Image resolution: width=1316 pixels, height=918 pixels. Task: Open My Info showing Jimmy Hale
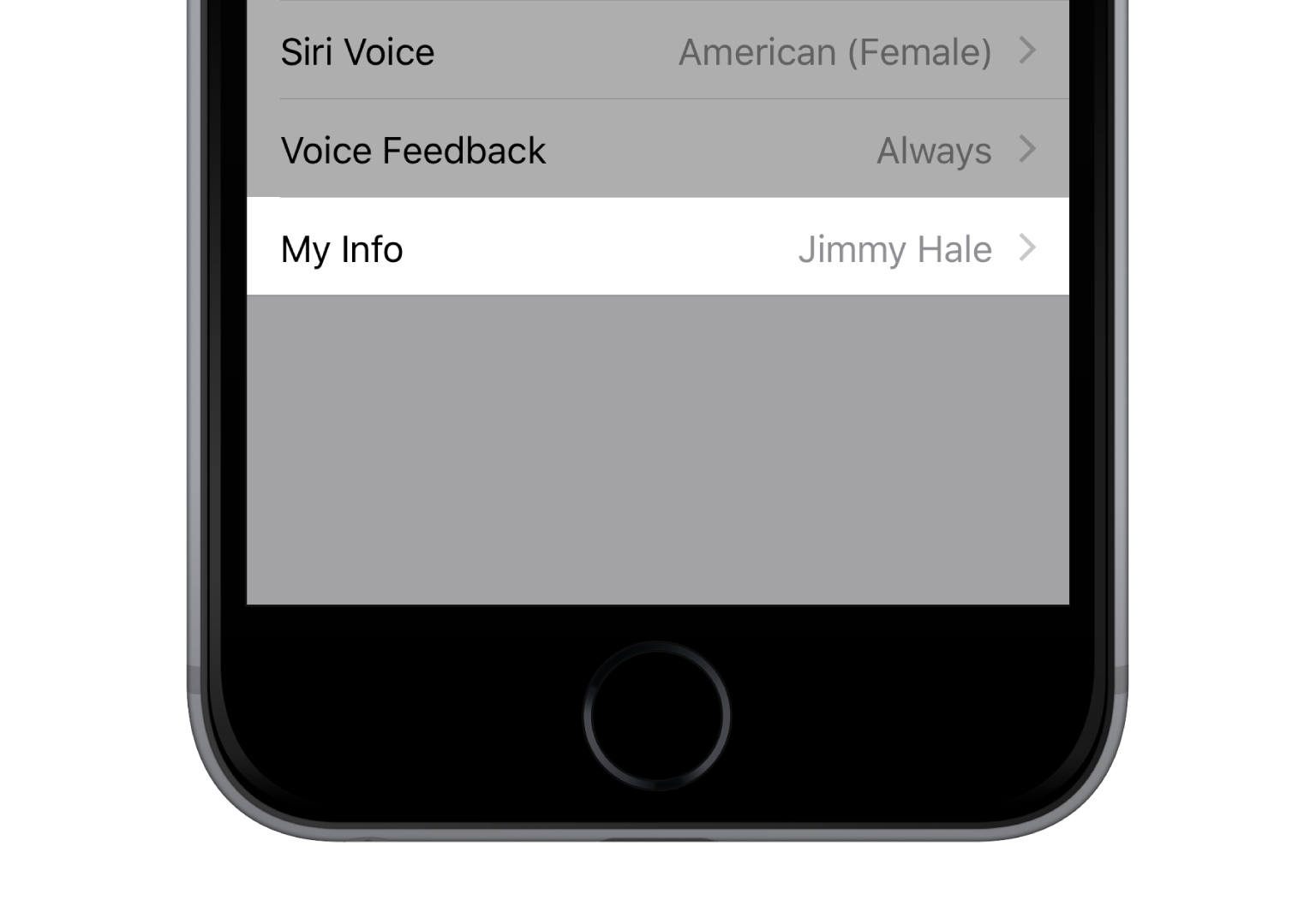click(657, 248)
